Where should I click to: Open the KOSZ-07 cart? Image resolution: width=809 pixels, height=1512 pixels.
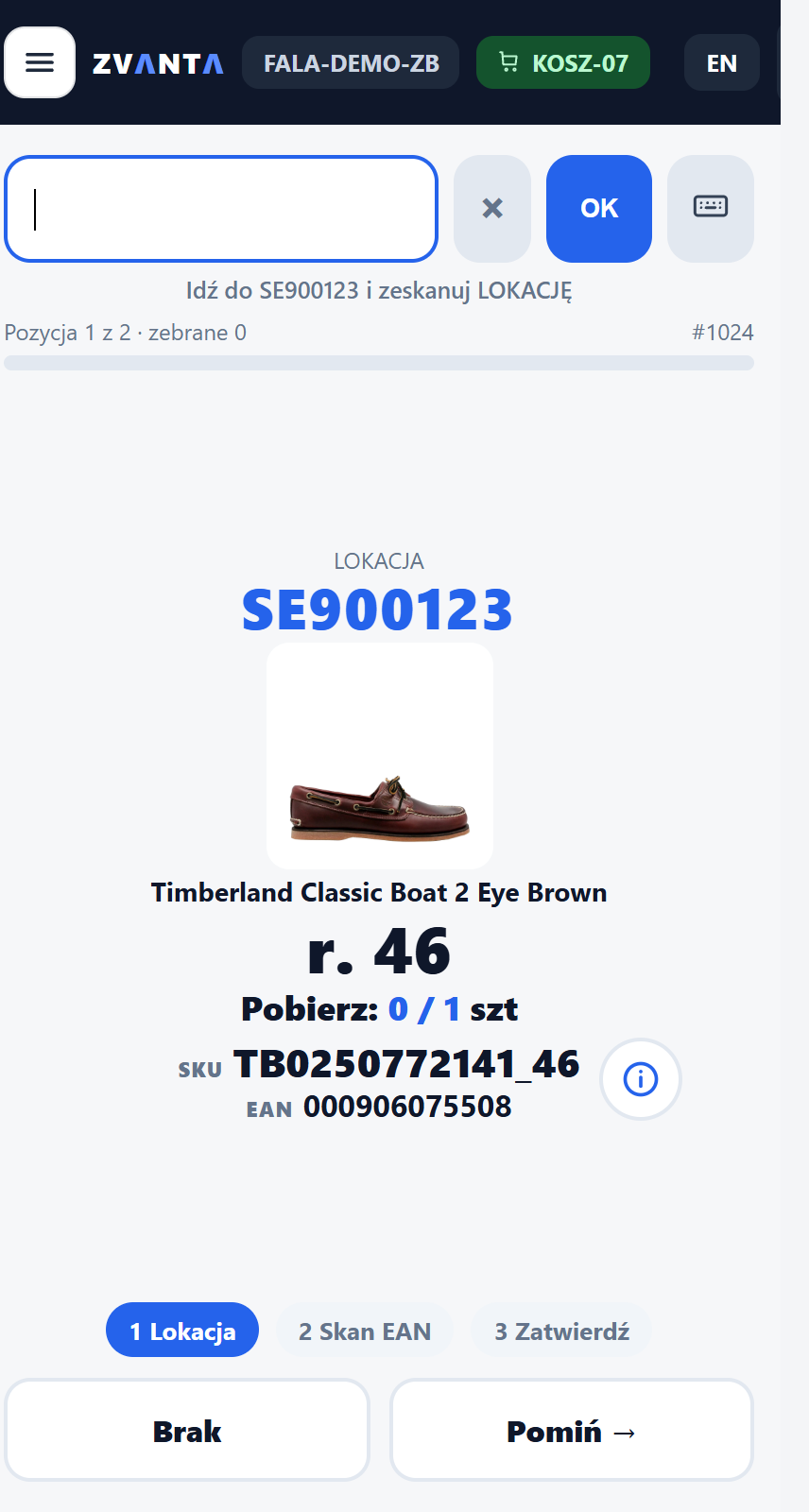(x=563, y=63)
